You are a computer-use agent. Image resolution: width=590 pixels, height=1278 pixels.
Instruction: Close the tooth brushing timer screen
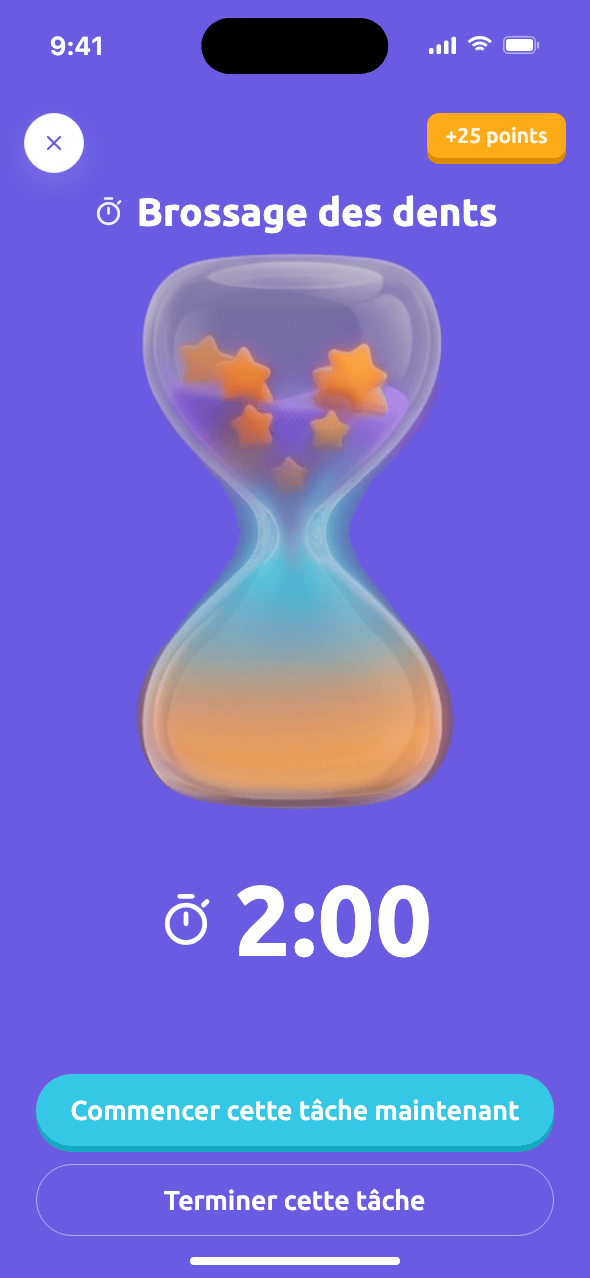pos(54,143)
